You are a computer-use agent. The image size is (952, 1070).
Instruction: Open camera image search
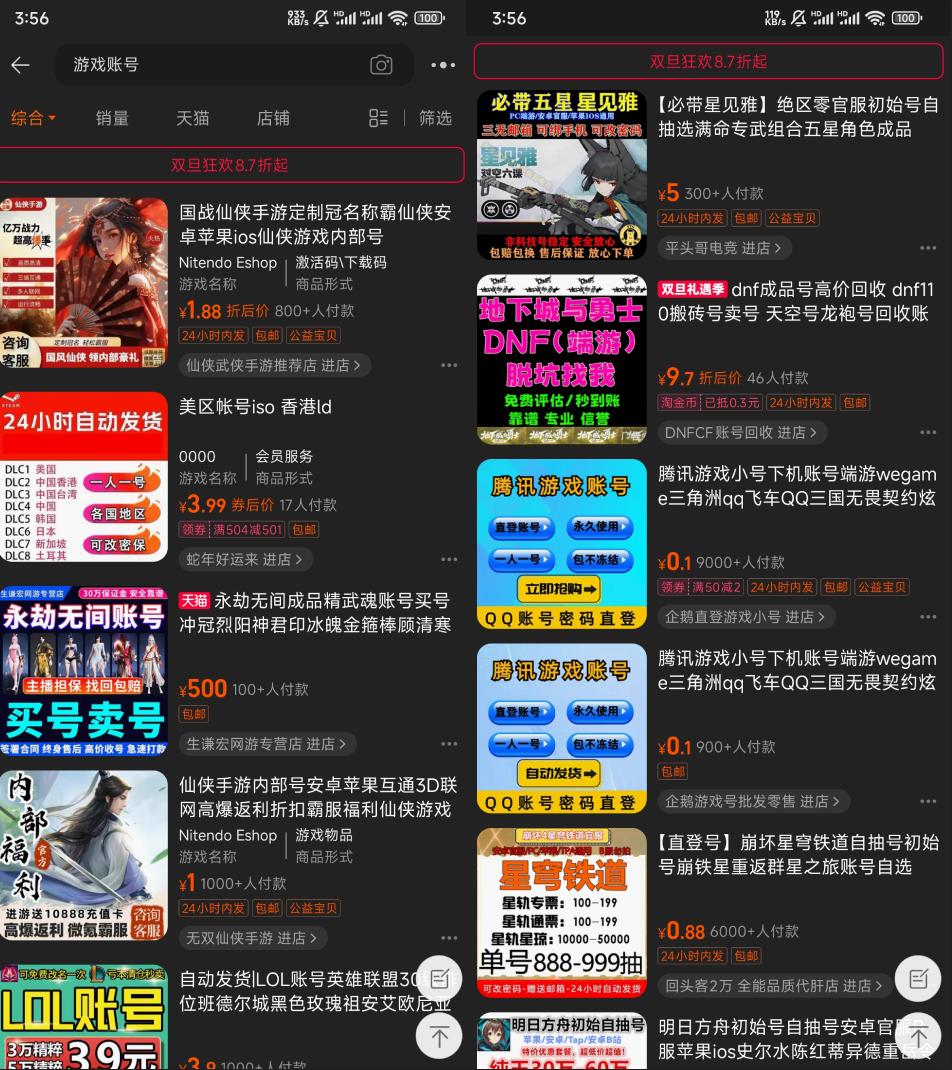381,65
